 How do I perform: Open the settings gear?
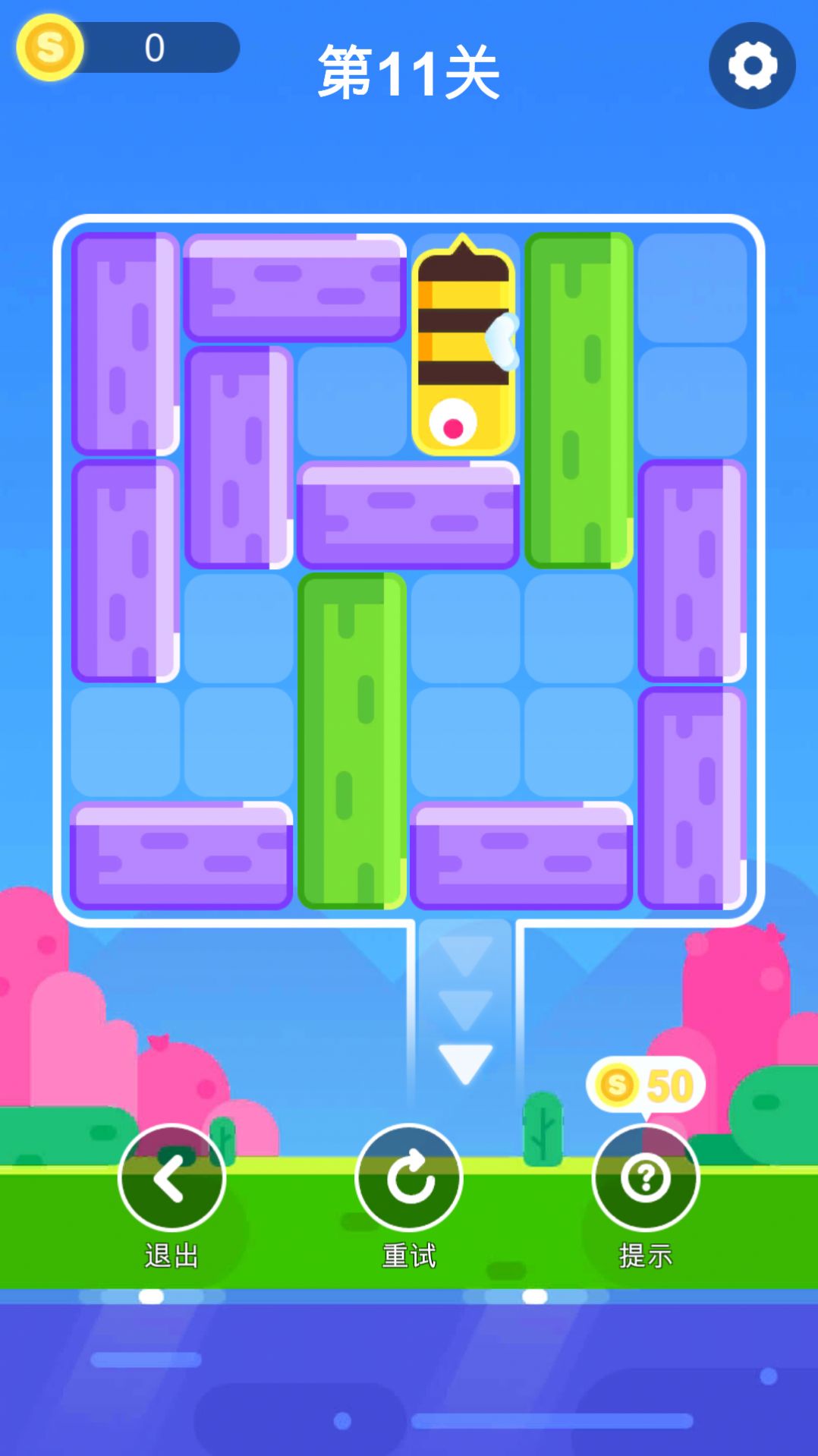(x=752, y=65)
